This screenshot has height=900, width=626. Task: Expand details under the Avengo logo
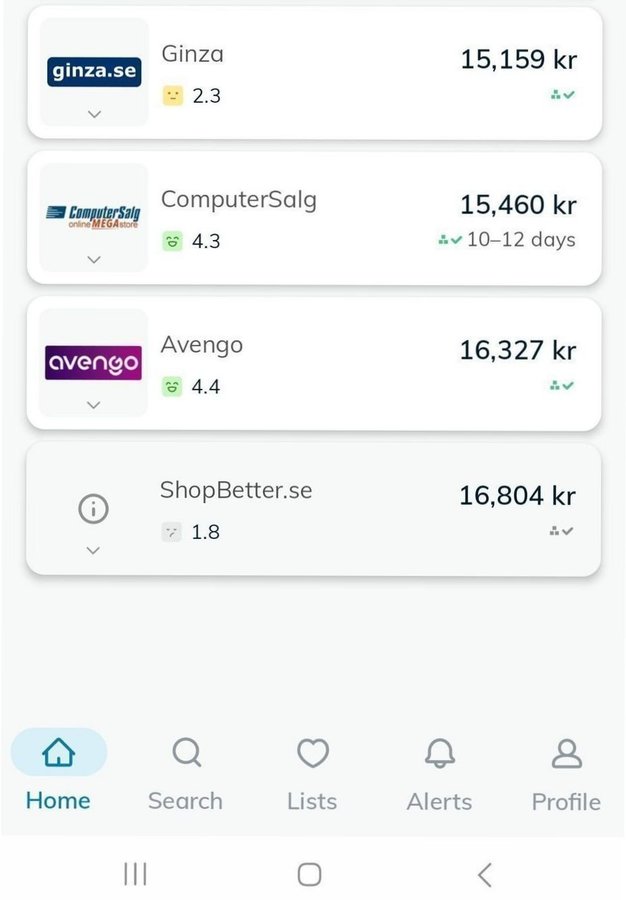pos(94,405)
